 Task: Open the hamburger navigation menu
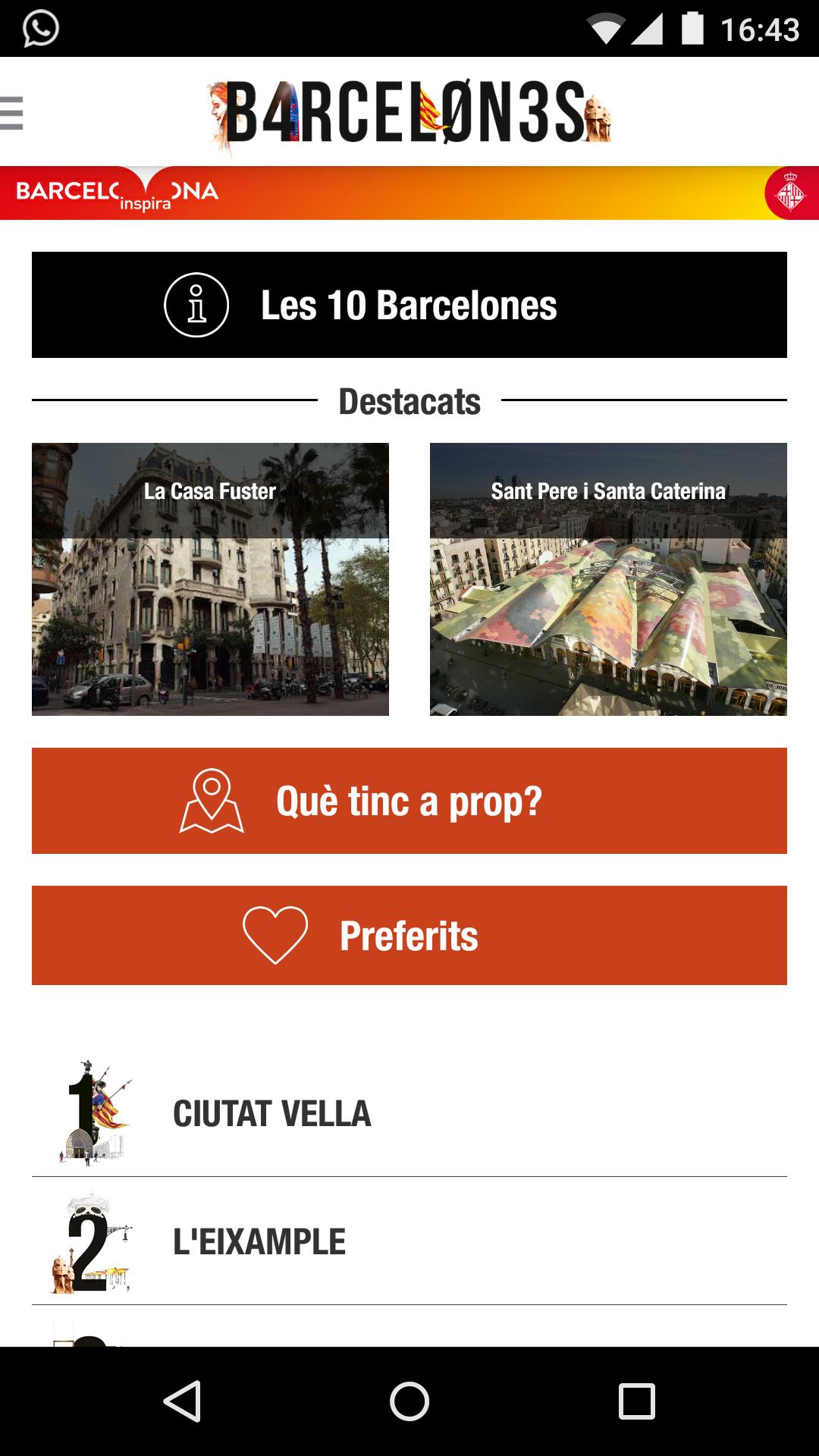[x=13, y=112]
